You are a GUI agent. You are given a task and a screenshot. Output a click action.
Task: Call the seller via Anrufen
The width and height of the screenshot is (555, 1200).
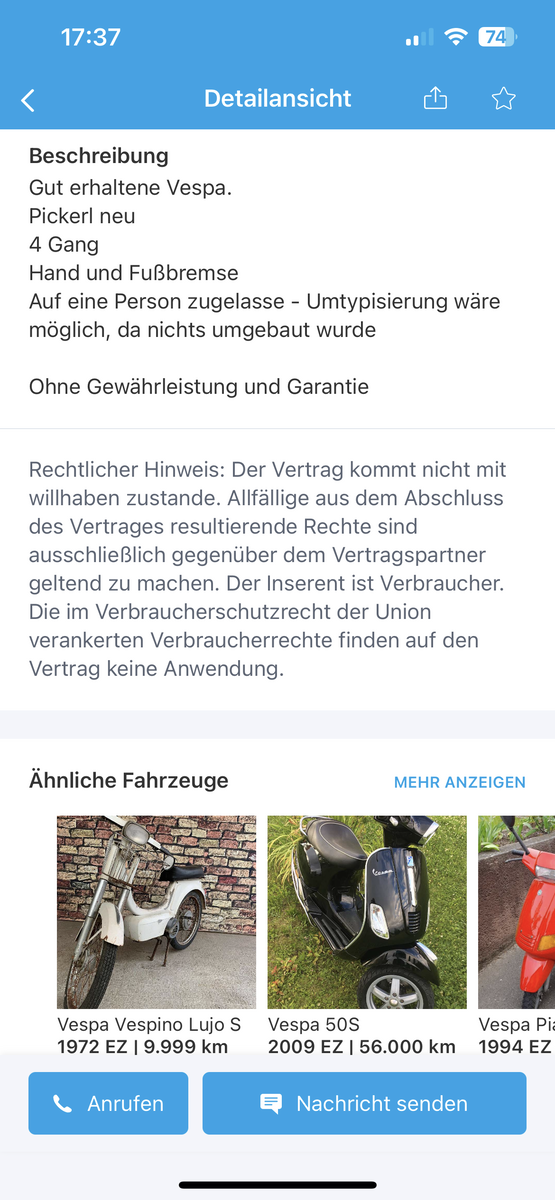(108, 1103)
